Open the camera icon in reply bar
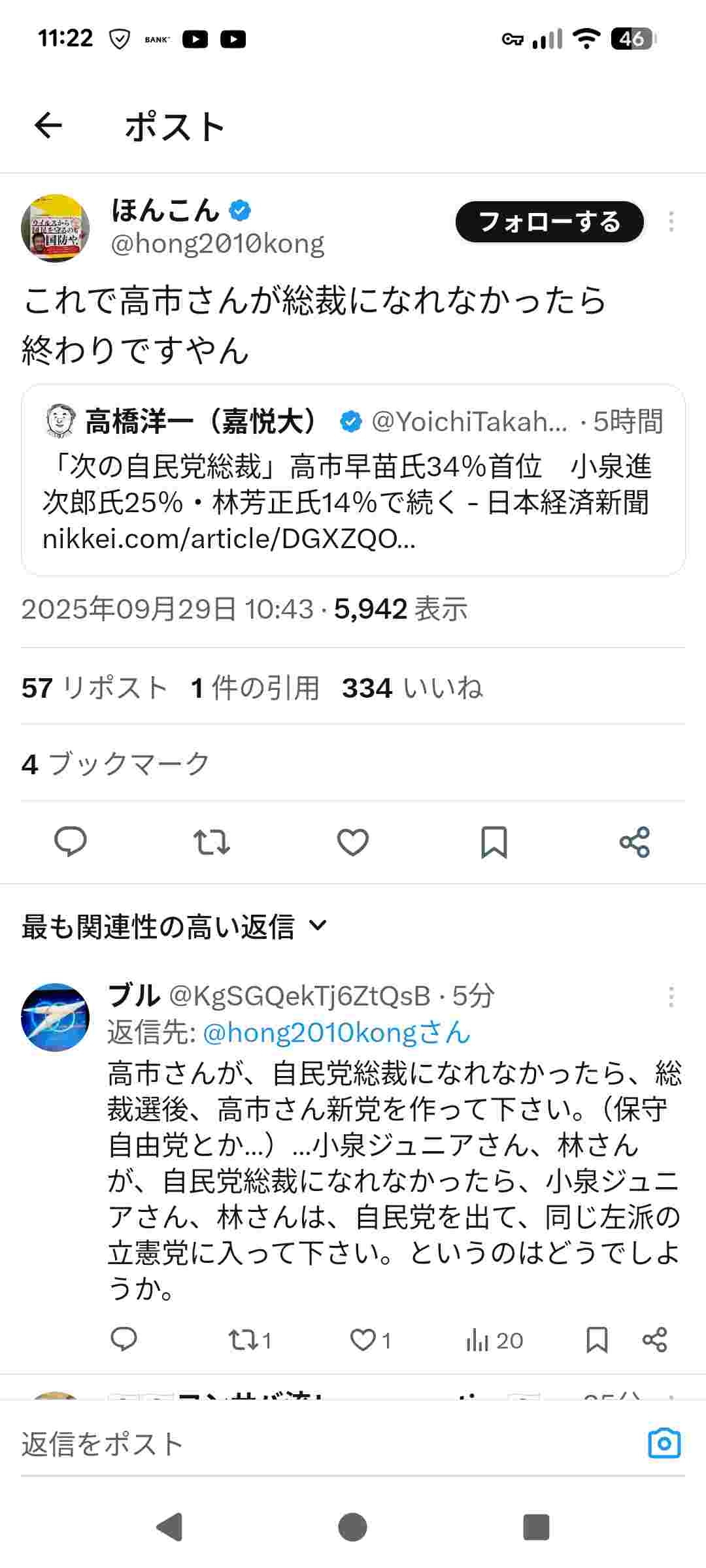This screenshot has height=1568, width=706. point(664,1445)
